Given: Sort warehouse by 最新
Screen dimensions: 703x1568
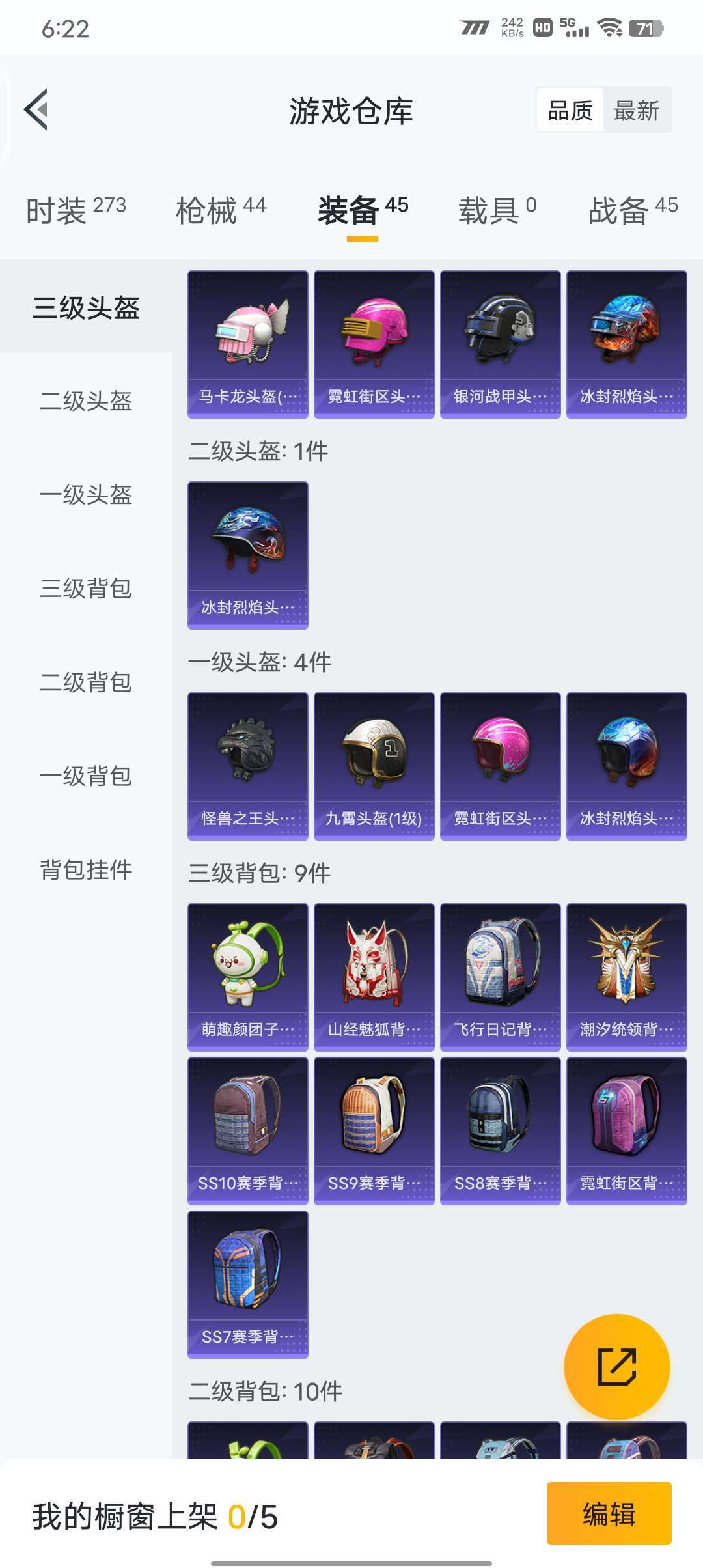Looking at the screenshot, I should point(637,110).
